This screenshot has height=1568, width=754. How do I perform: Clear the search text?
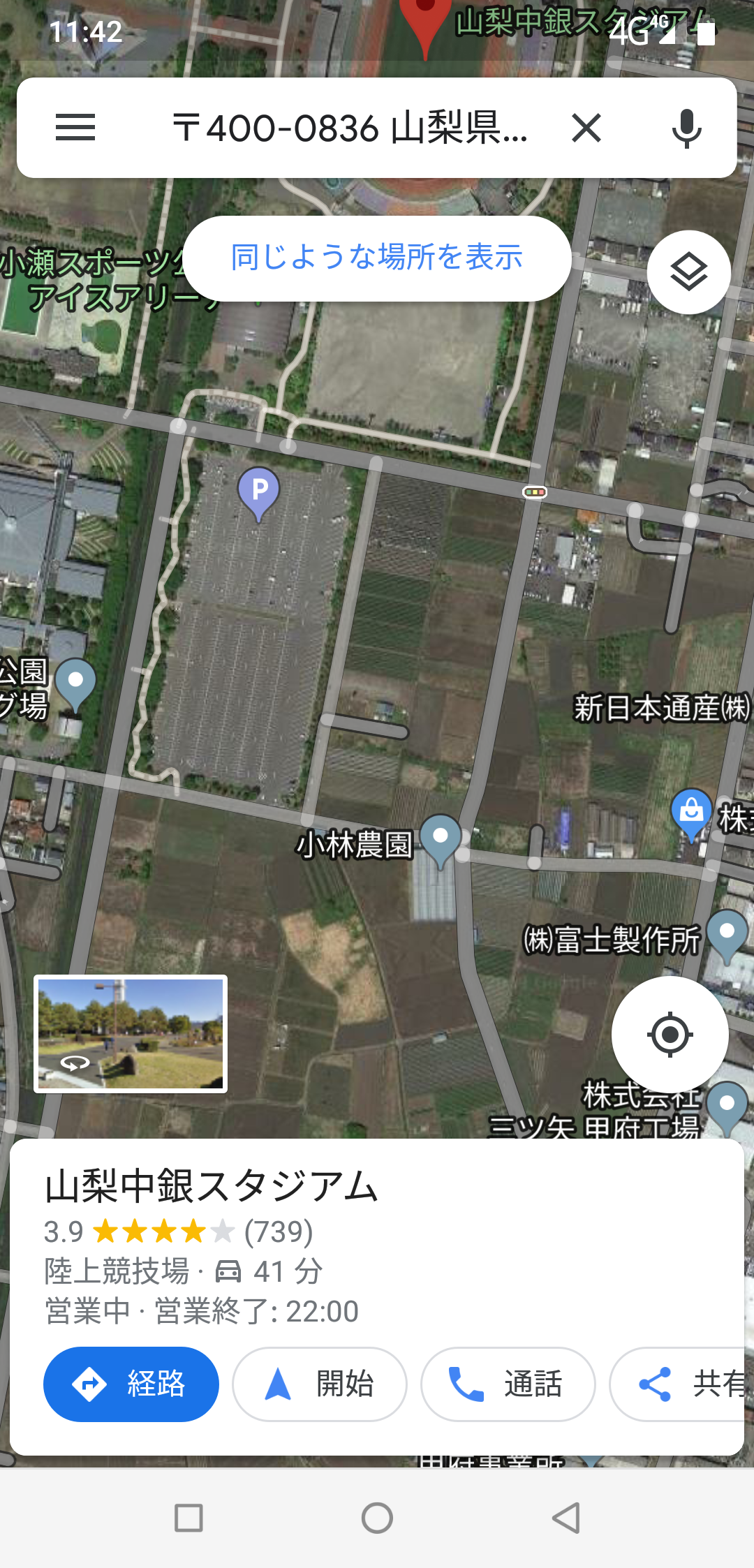coord(586,128)
